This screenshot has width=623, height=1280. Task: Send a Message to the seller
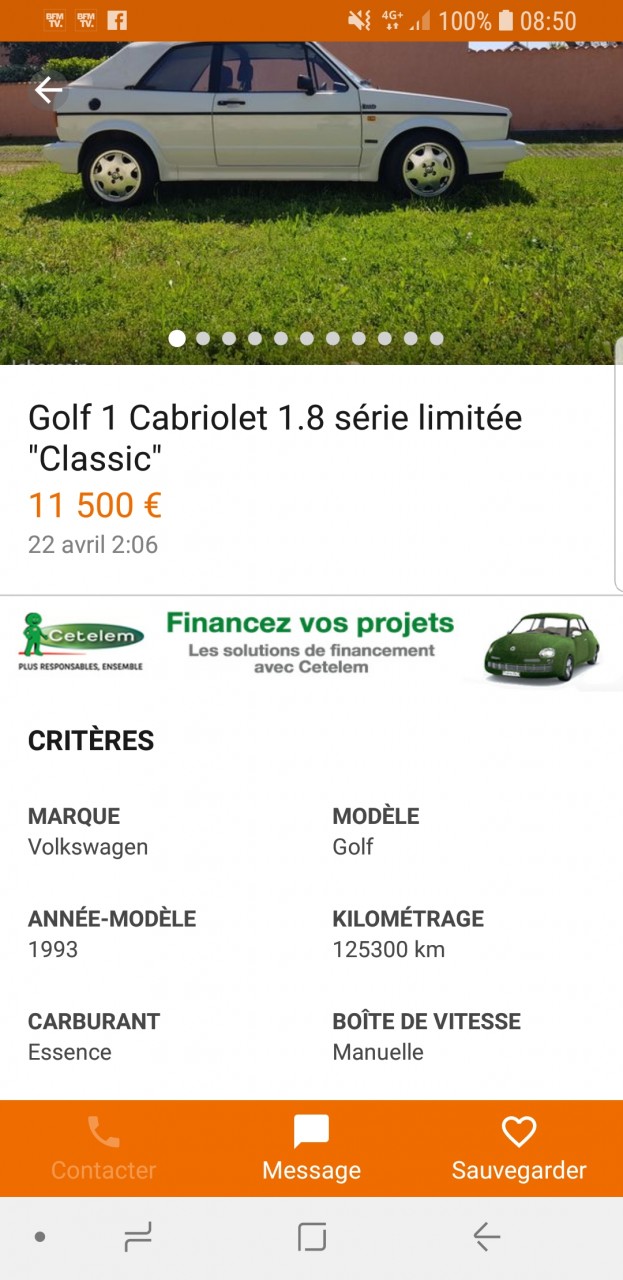pos(311,1149)
